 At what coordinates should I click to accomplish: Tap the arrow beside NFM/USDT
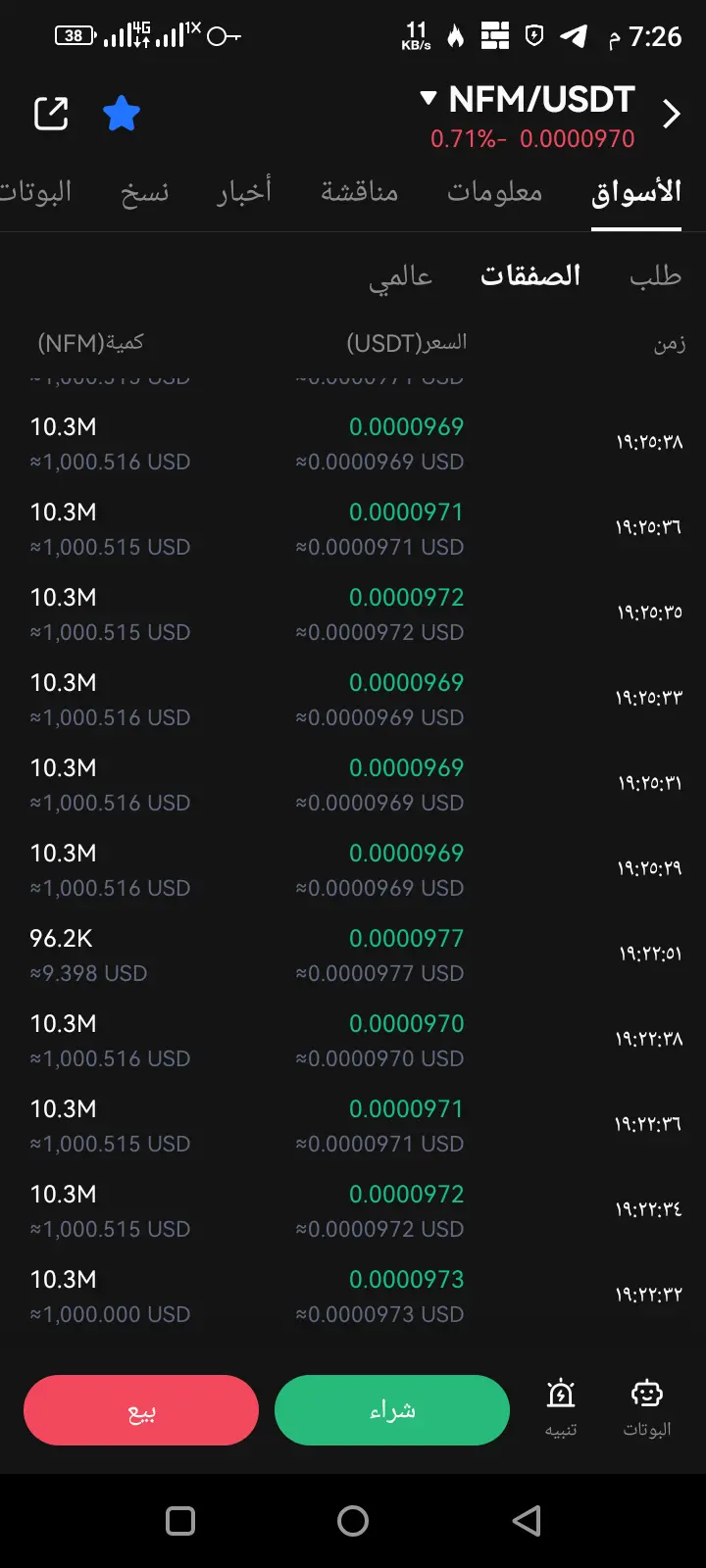(x=672, y=115)
